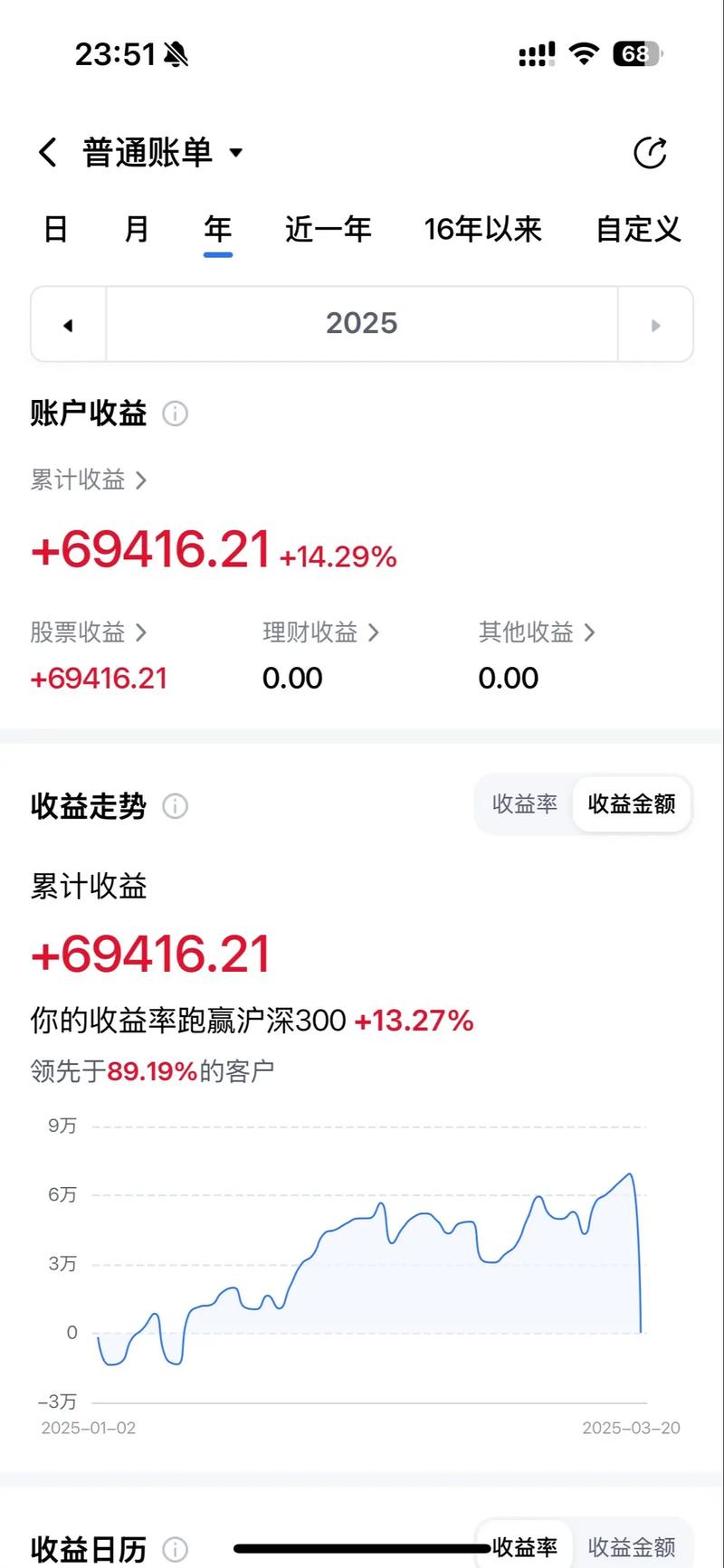Viewport: 724px width, 1568px height.
Task: Tap the back arrow to exit the bill page
Action: pyautogui.click(x=47, y=152)
